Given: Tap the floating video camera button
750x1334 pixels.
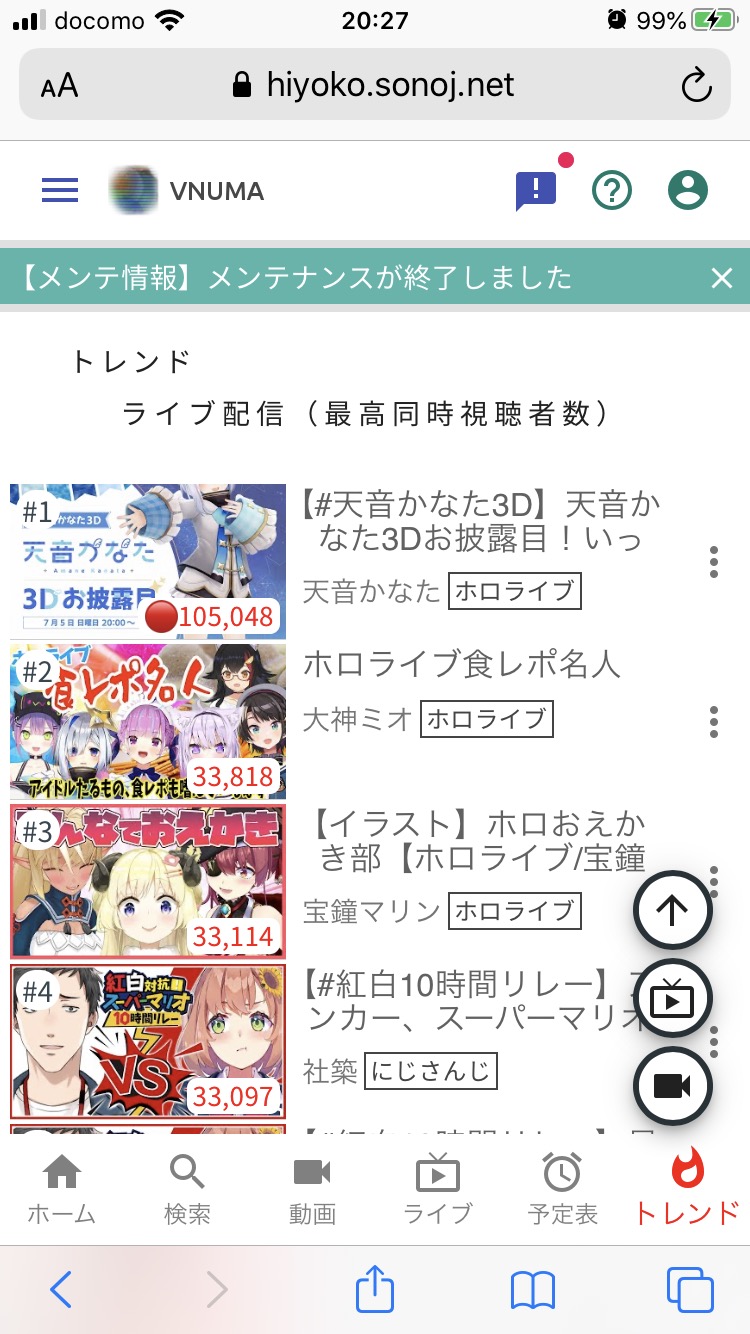Looking at the screenshot, I should click(673, 1086).
